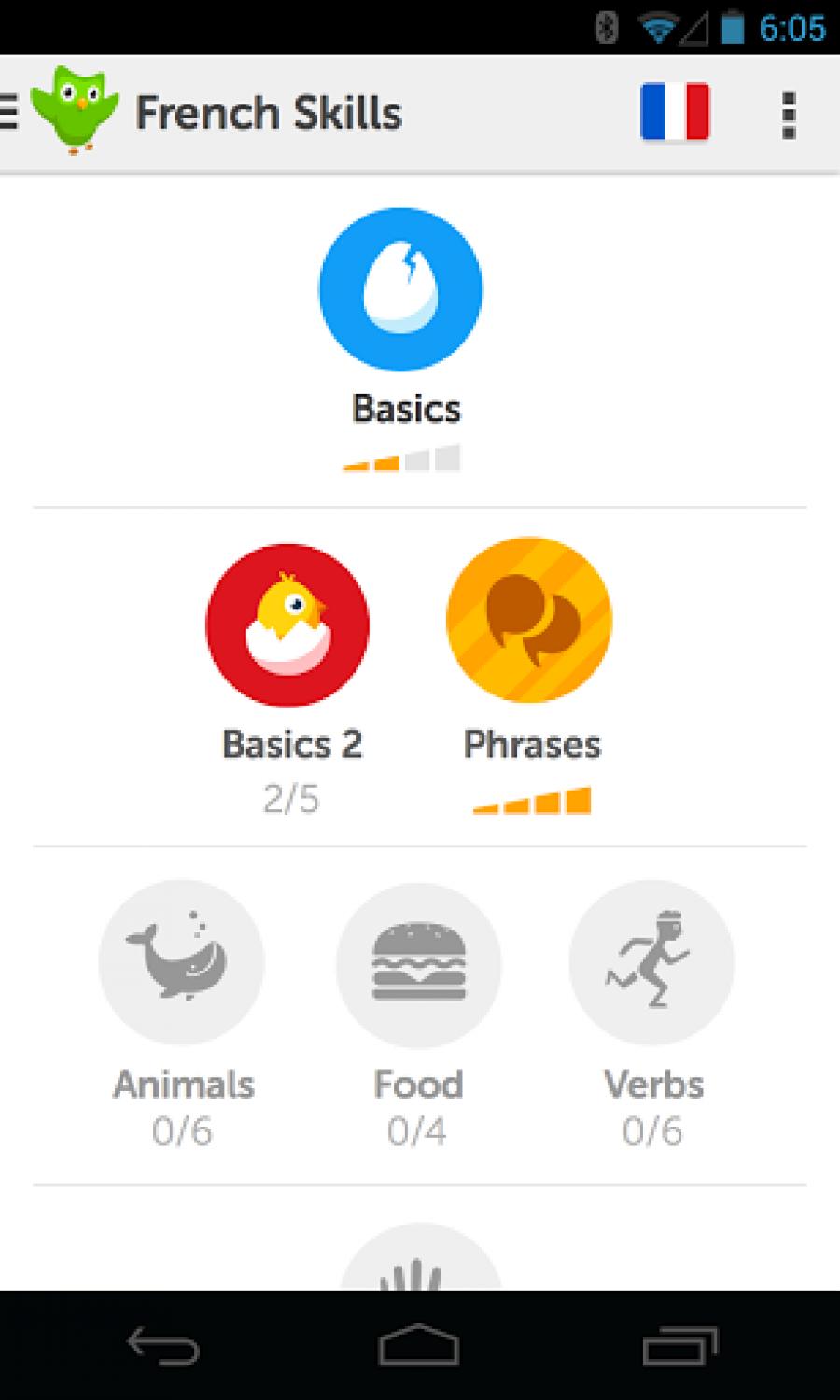Select the Verbs skill
The height and width of the screenshot is (1400, 840).
[x=651, y=963]
